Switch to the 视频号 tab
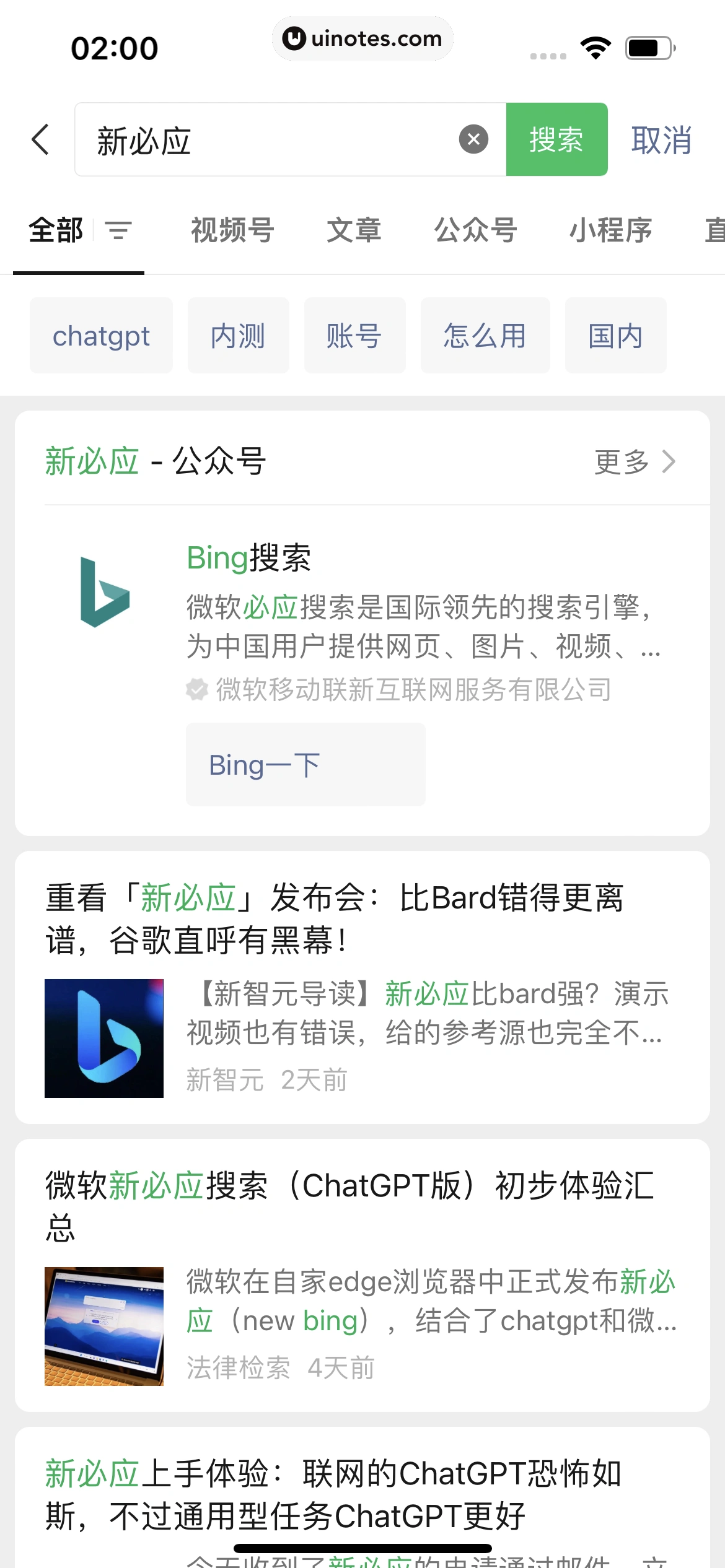The height and width of the screenshot is (1568, 725). click(231, 230)
